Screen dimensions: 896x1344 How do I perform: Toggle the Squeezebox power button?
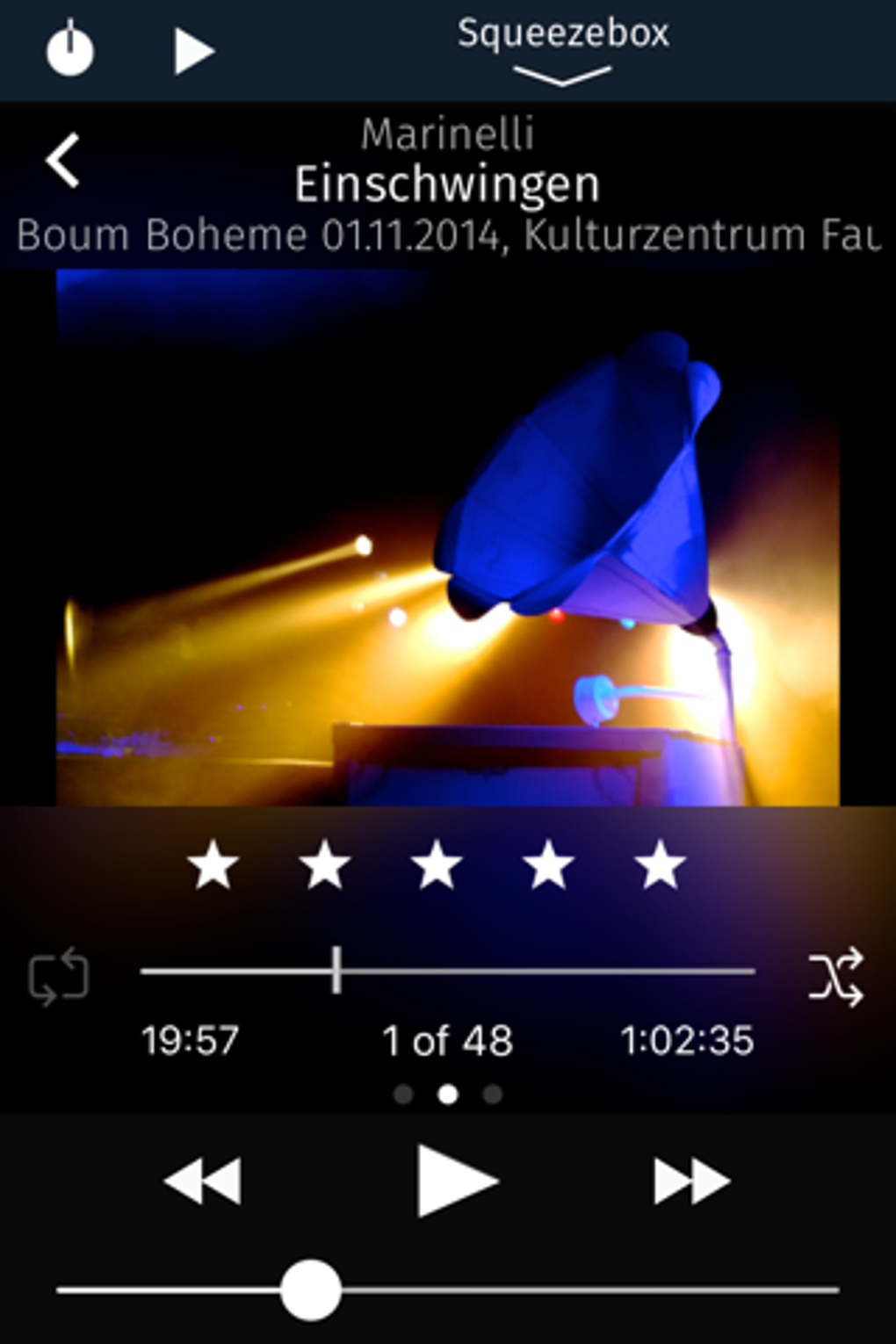click(69, 50)
